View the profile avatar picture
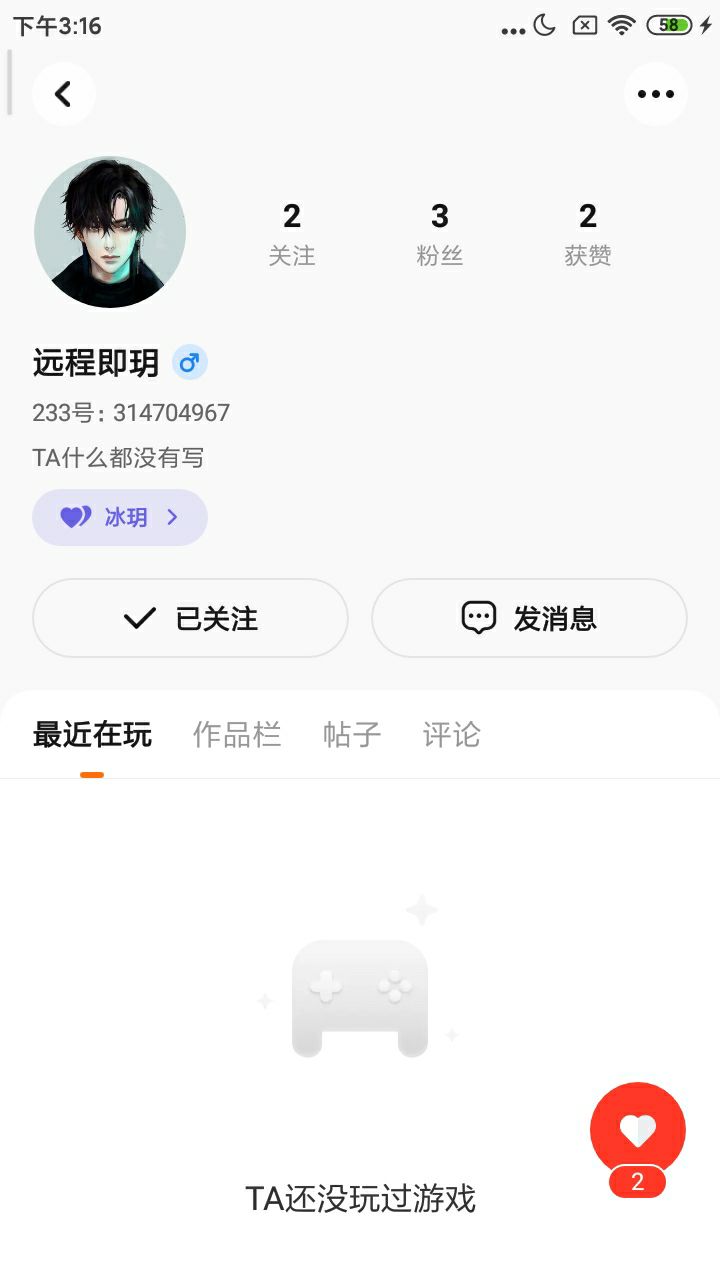 coord(110,232)
